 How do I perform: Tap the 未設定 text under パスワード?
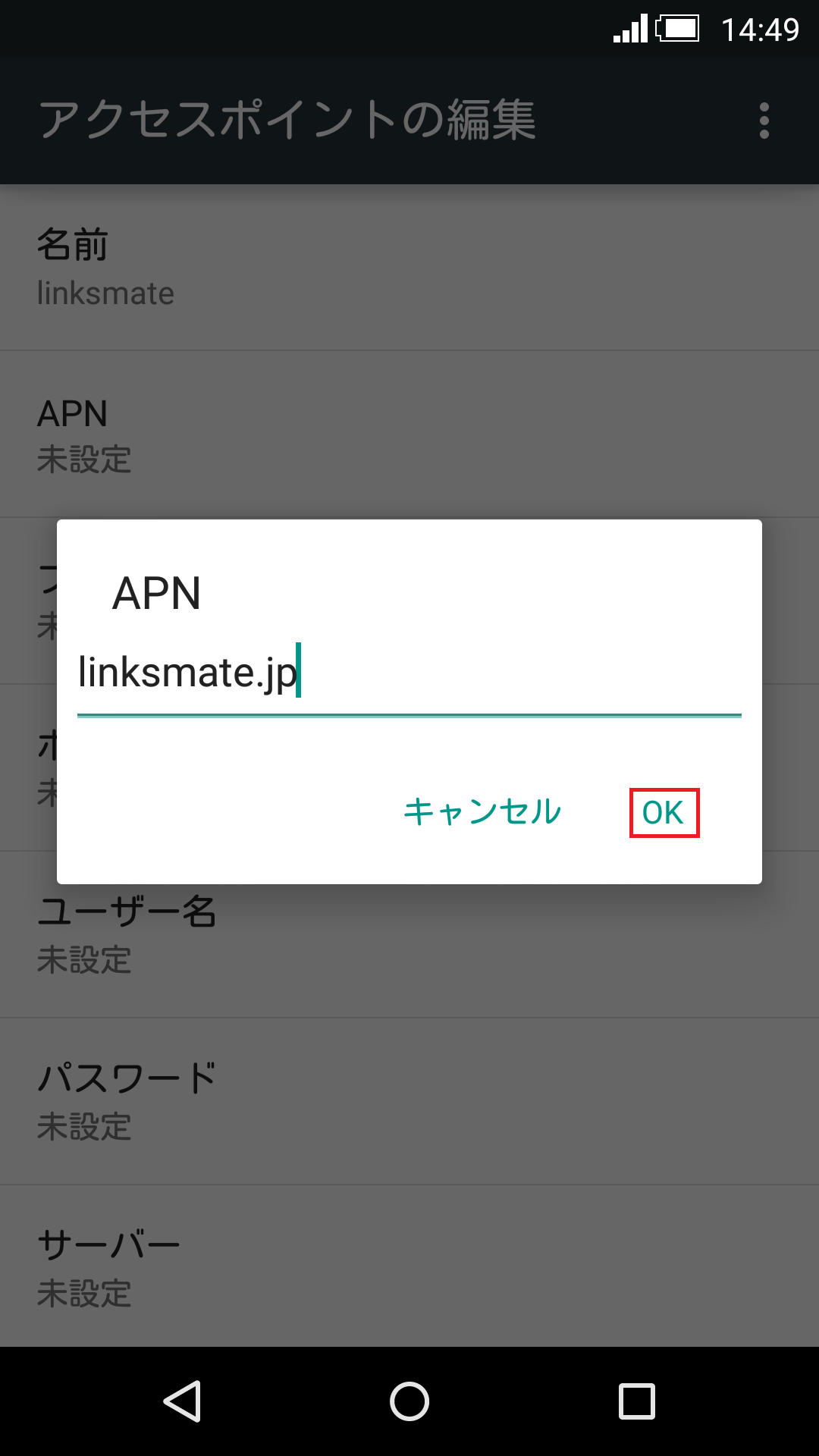point(86,1128)
